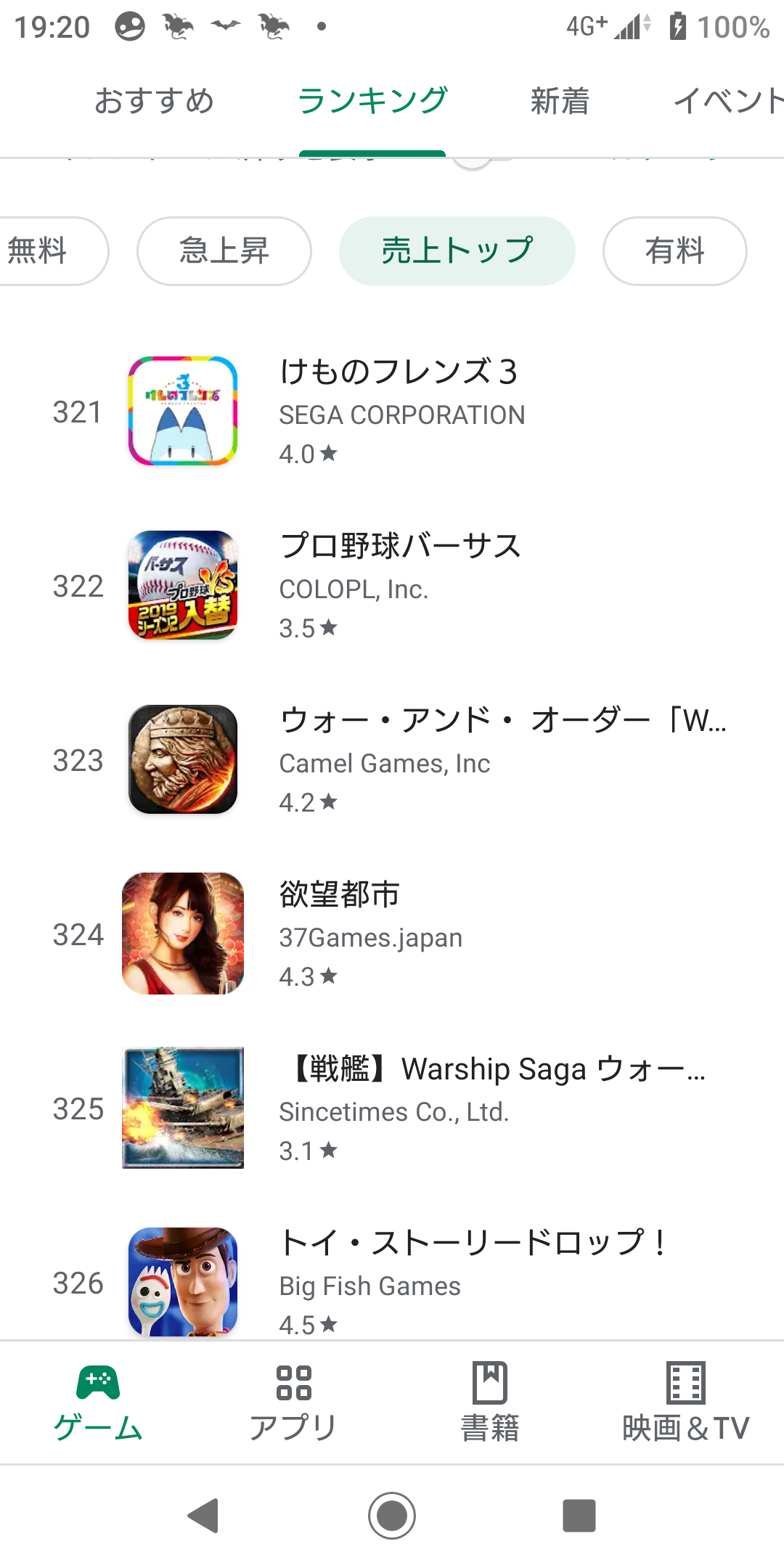Open 欲望都市 by 37Games.japan
Viewport: 784px width, 1568px height.
pyautogui.click(x=392, y=934)
